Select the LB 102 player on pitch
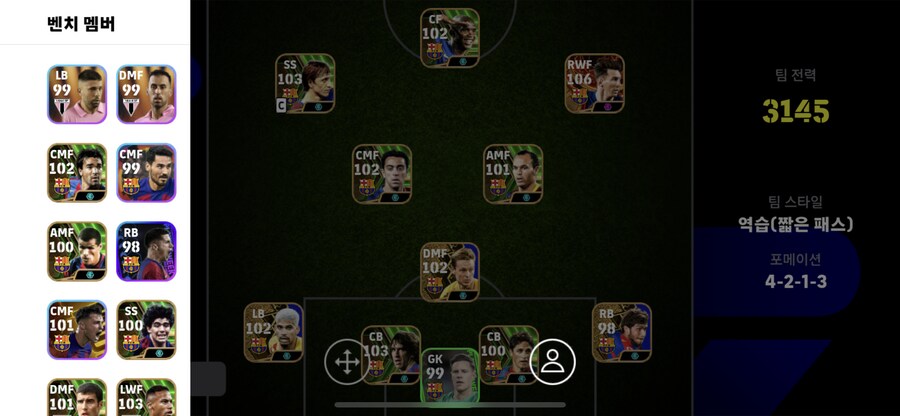900x416 pixels. (273, 332)
